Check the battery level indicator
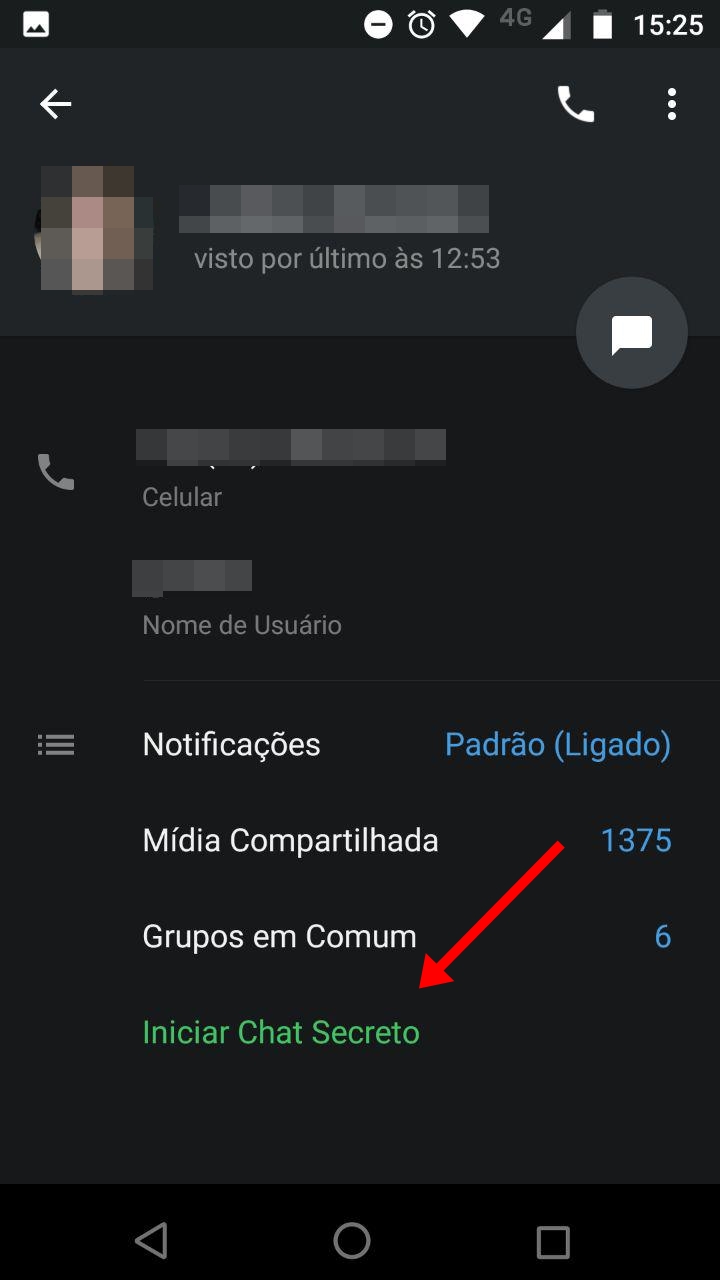Viewport: 720px width, 1280px height. pyautogui.click(x=600, y=23)
